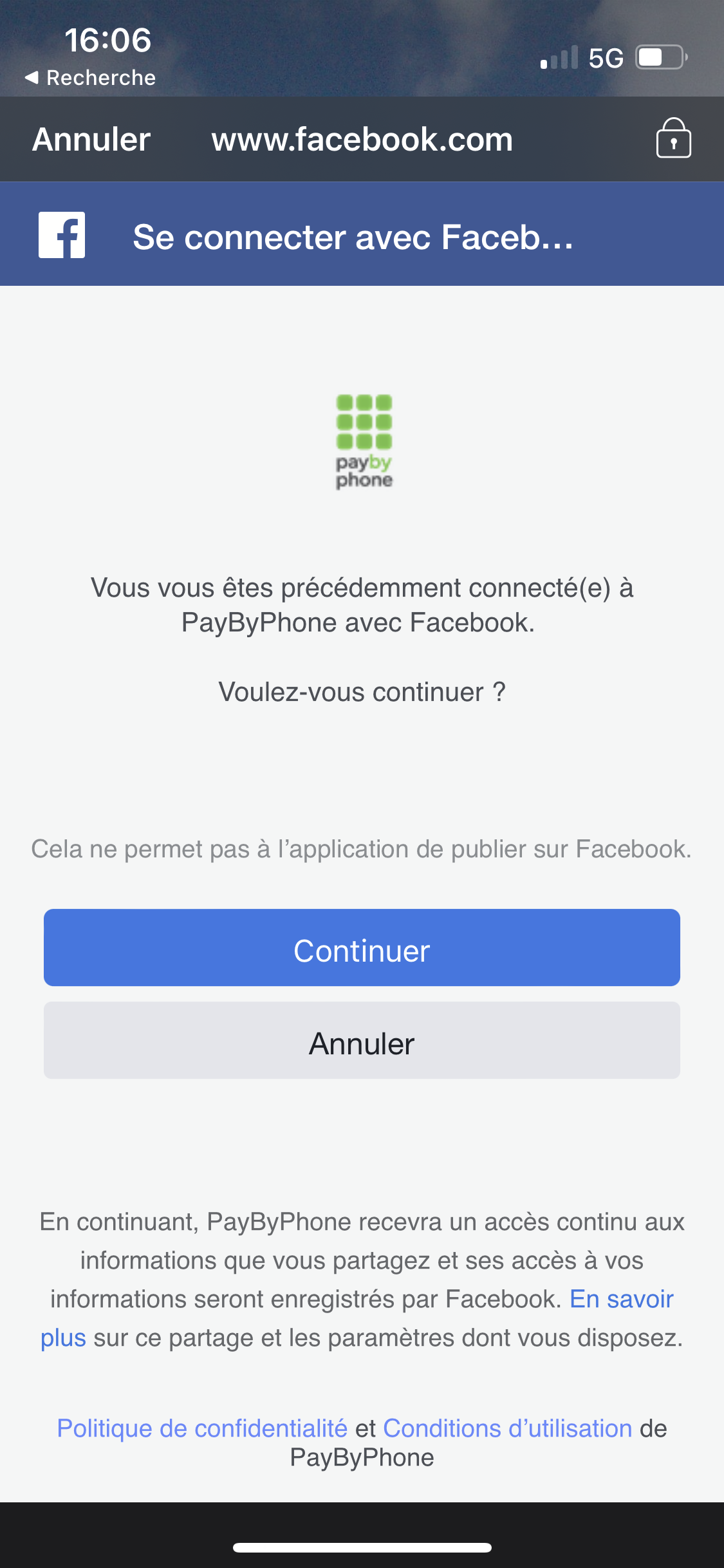Click the Facebook logo icon in the header

(x=61, y=234)
